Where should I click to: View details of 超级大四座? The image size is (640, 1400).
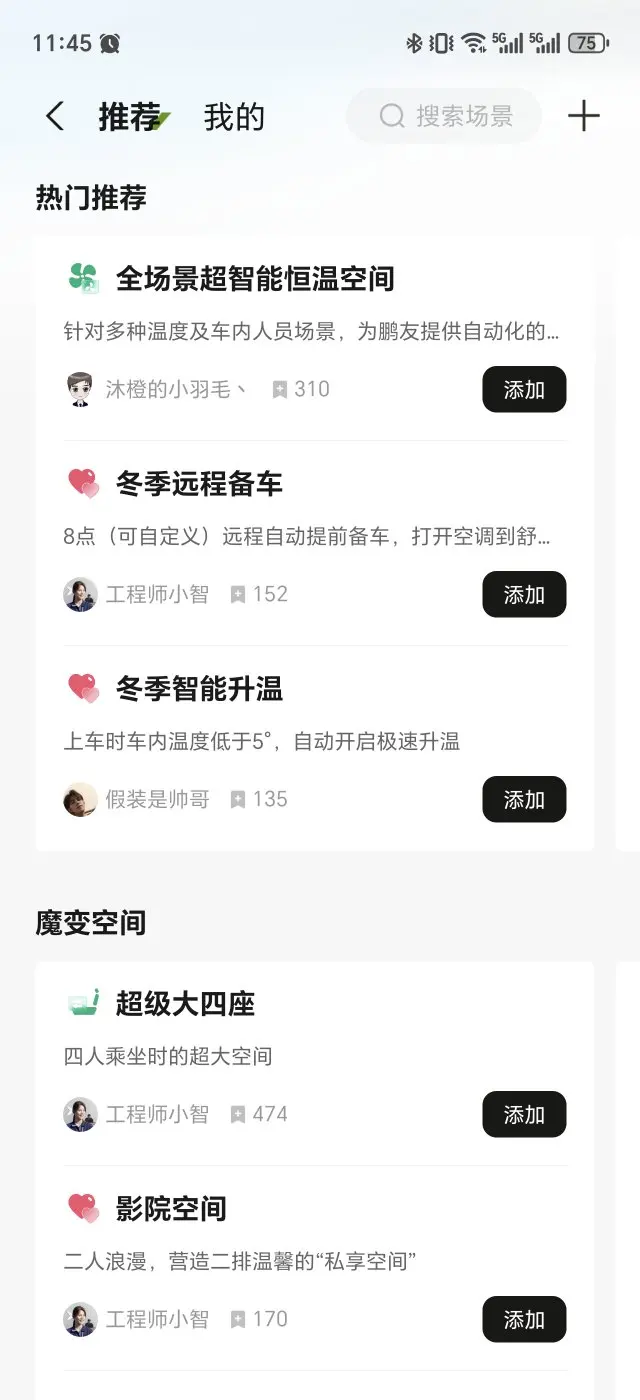click(x=185, y=1003)
